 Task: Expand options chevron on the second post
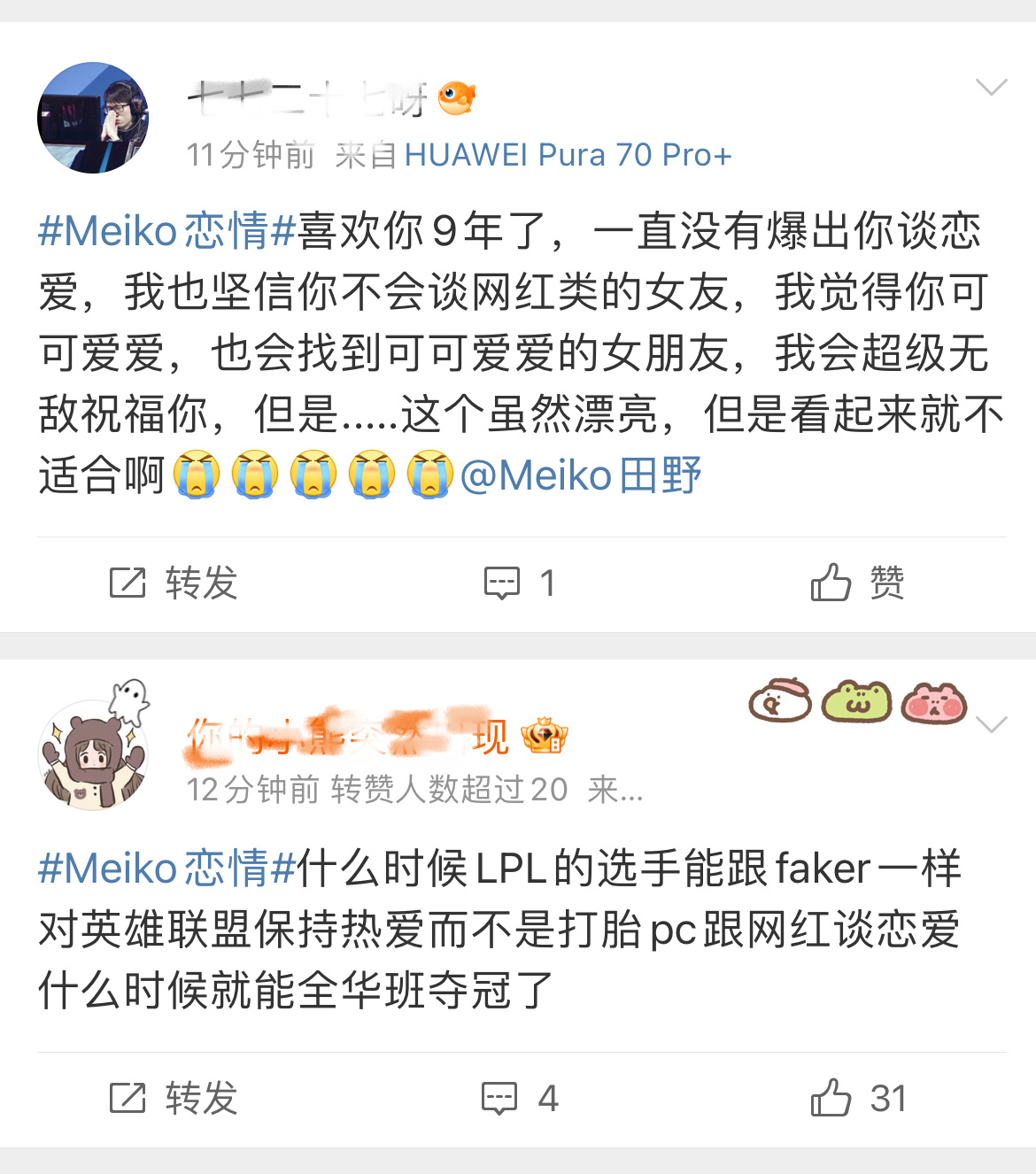click(991, 725)
